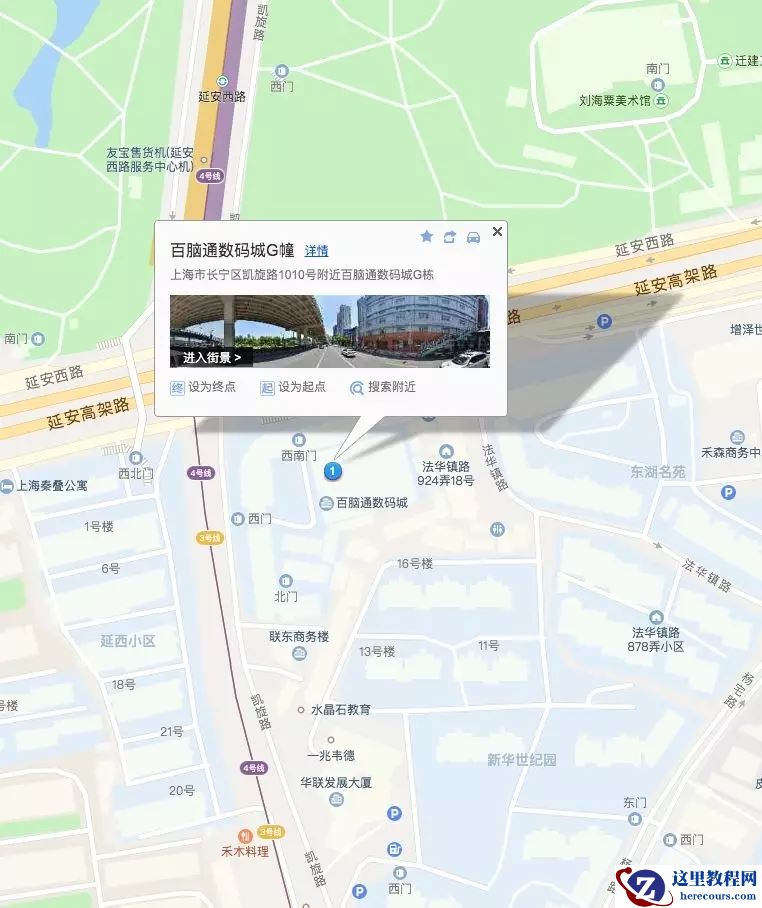Share this location from the popup
762x908 pixels.
pyautogui.click(x=450, y=237)
